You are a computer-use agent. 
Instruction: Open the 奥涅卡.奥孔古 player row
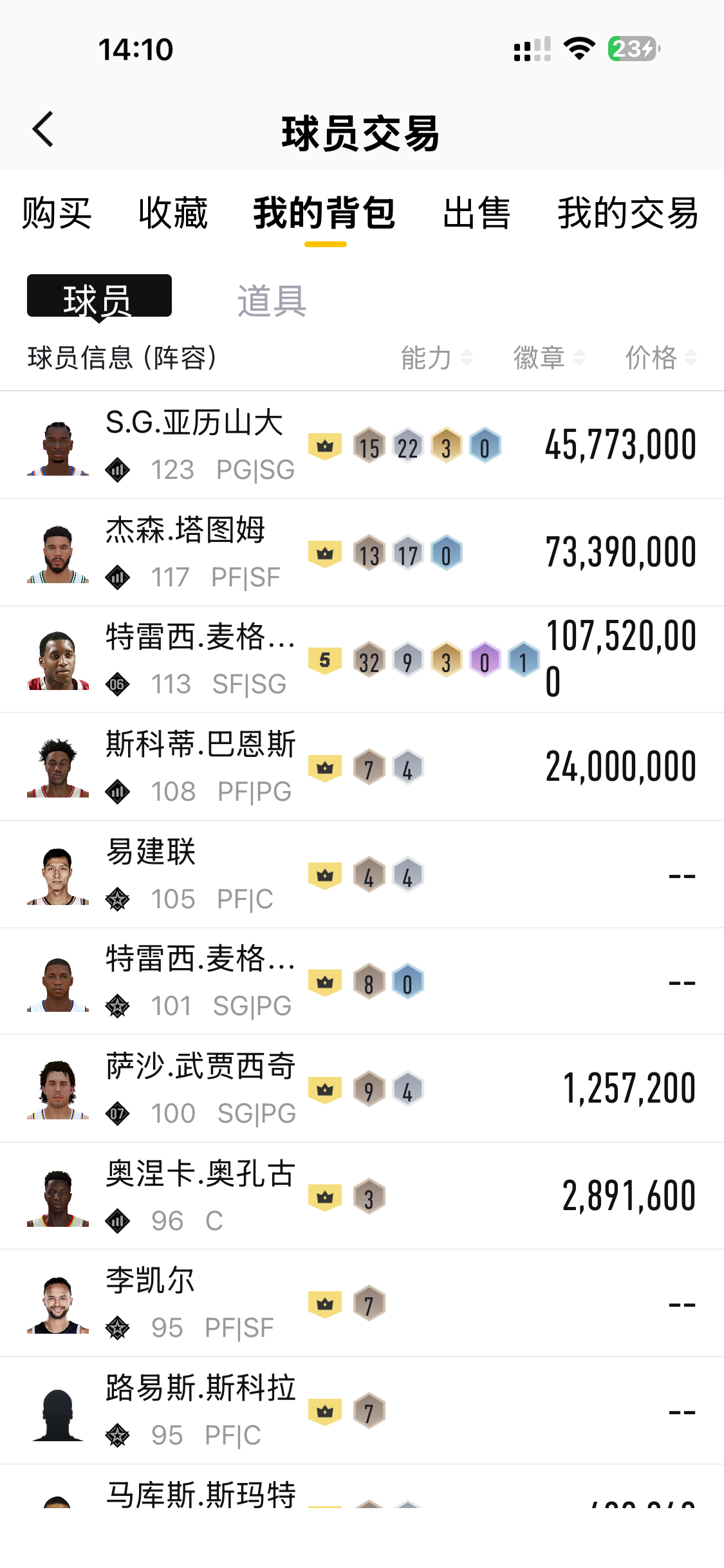coord(362,1196)
